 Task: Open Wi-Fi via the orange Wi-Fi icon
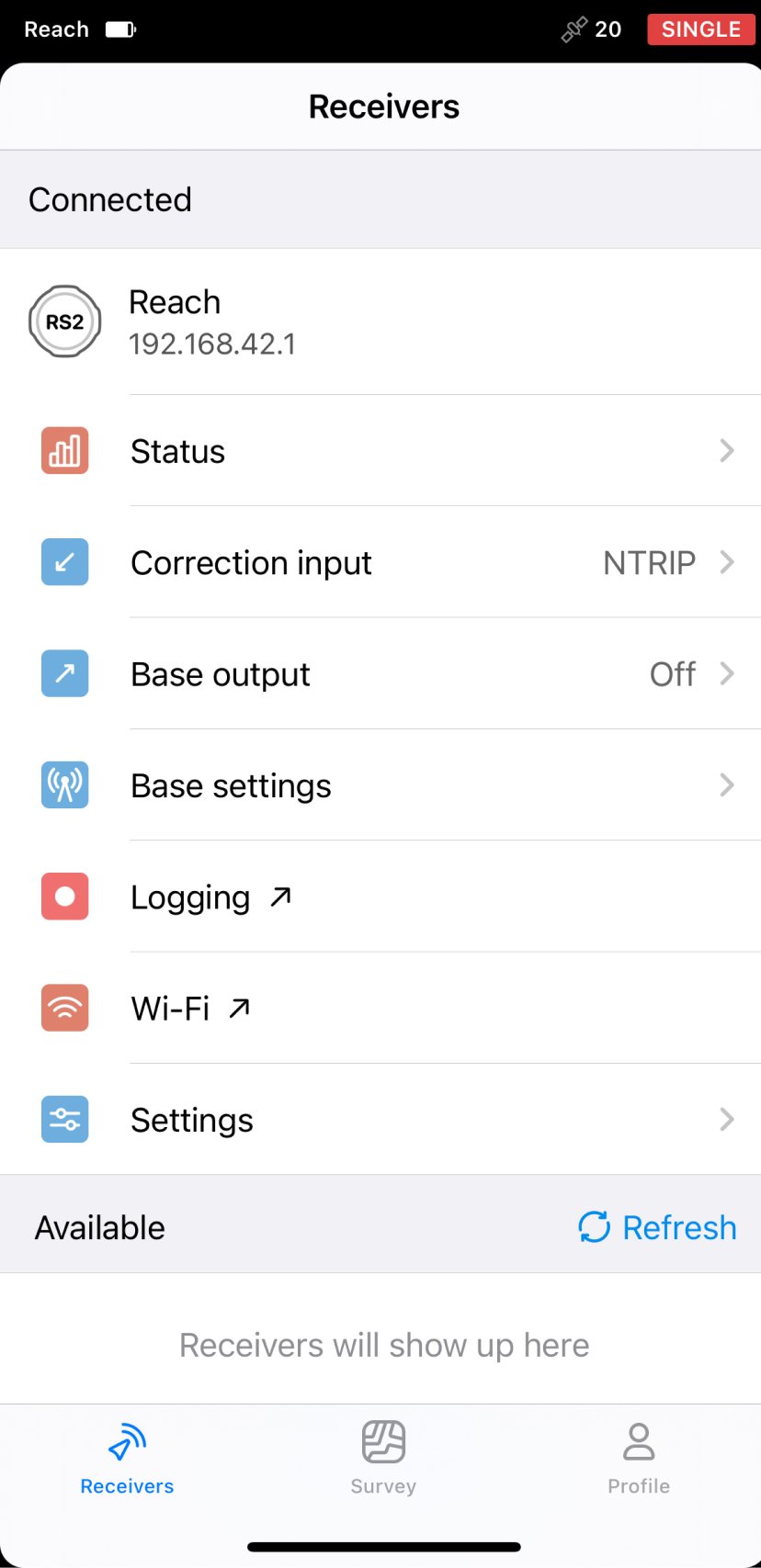(x=64, y=1008)
